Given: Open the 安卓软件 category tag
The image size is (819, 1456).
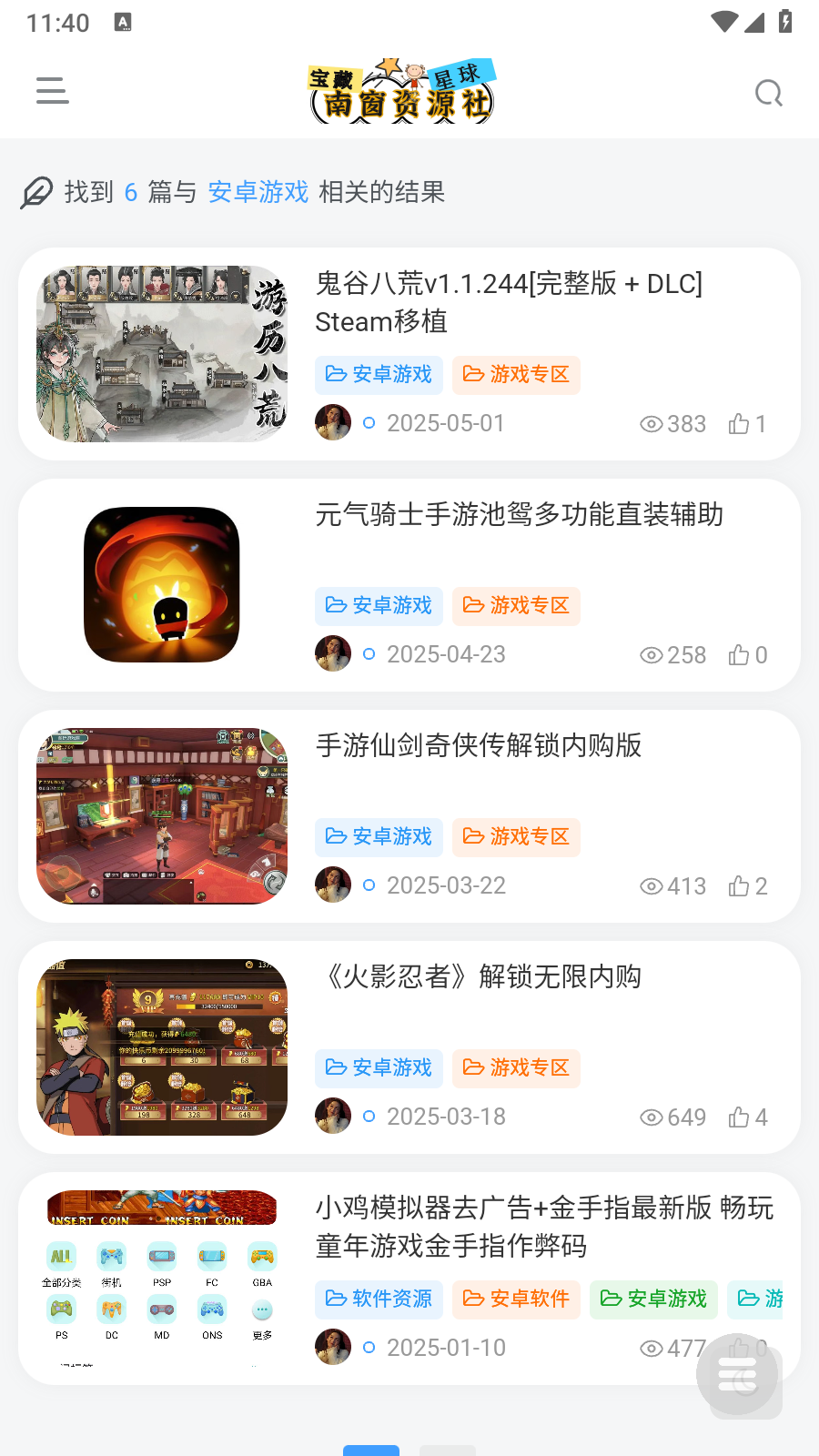Looking at the screenshot, I should (x=516, y=1299).
